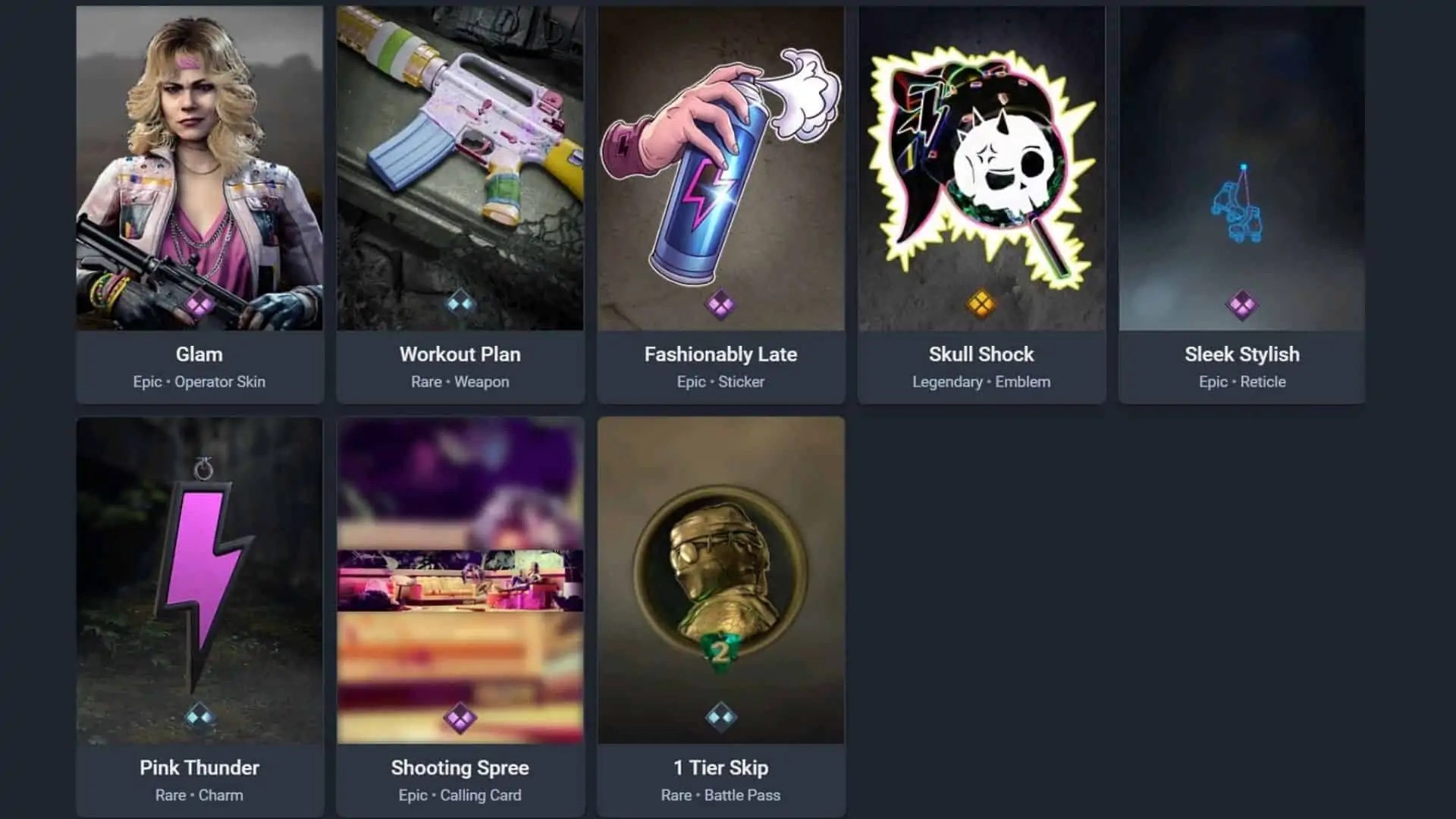Select the 1 Tier Skip card
Image resolution: width=1456 pixels, height=819 pixels.
pos(720,614)
